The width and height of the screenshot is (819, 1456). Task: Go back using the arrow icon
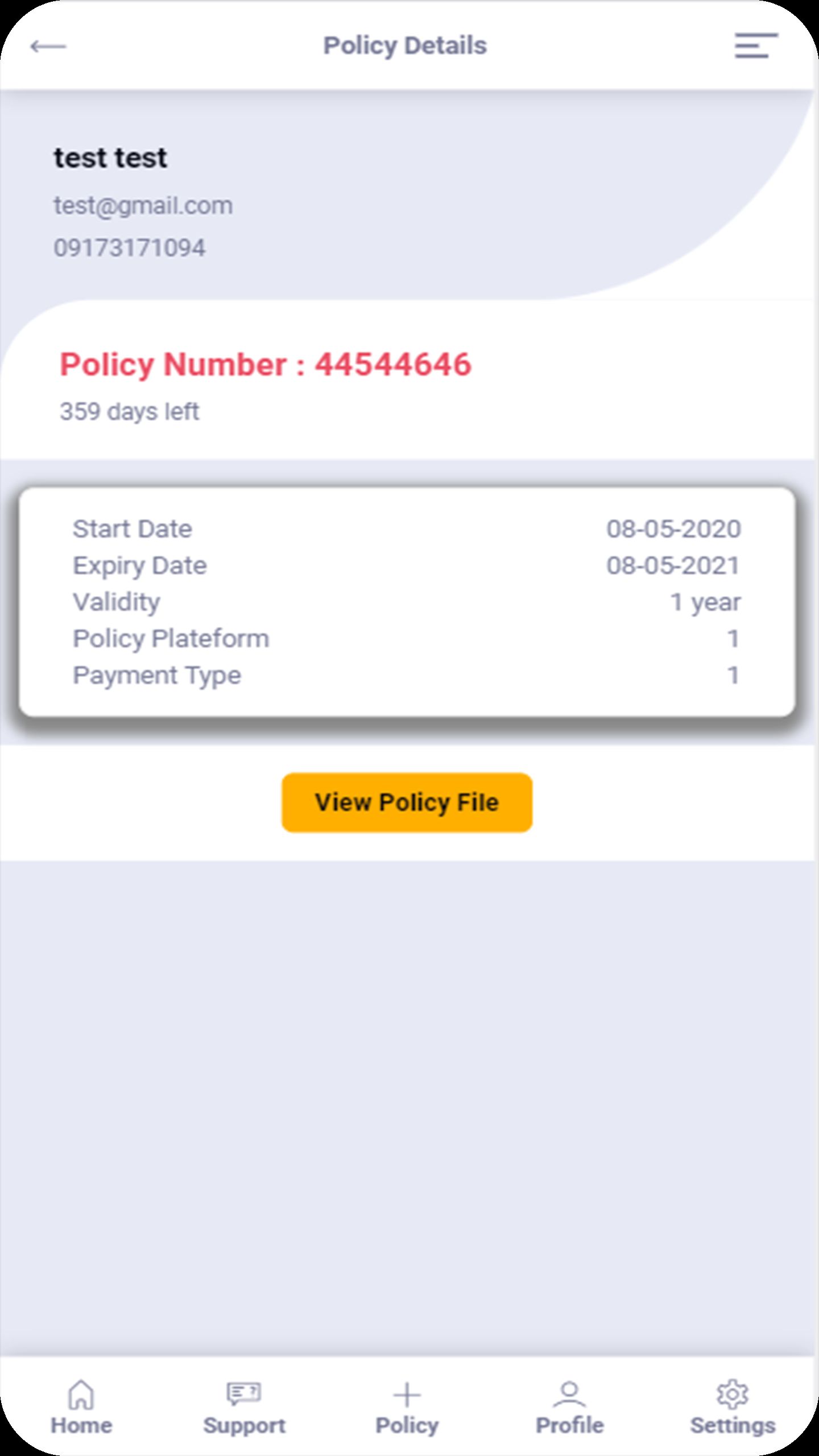click(48, 46)
